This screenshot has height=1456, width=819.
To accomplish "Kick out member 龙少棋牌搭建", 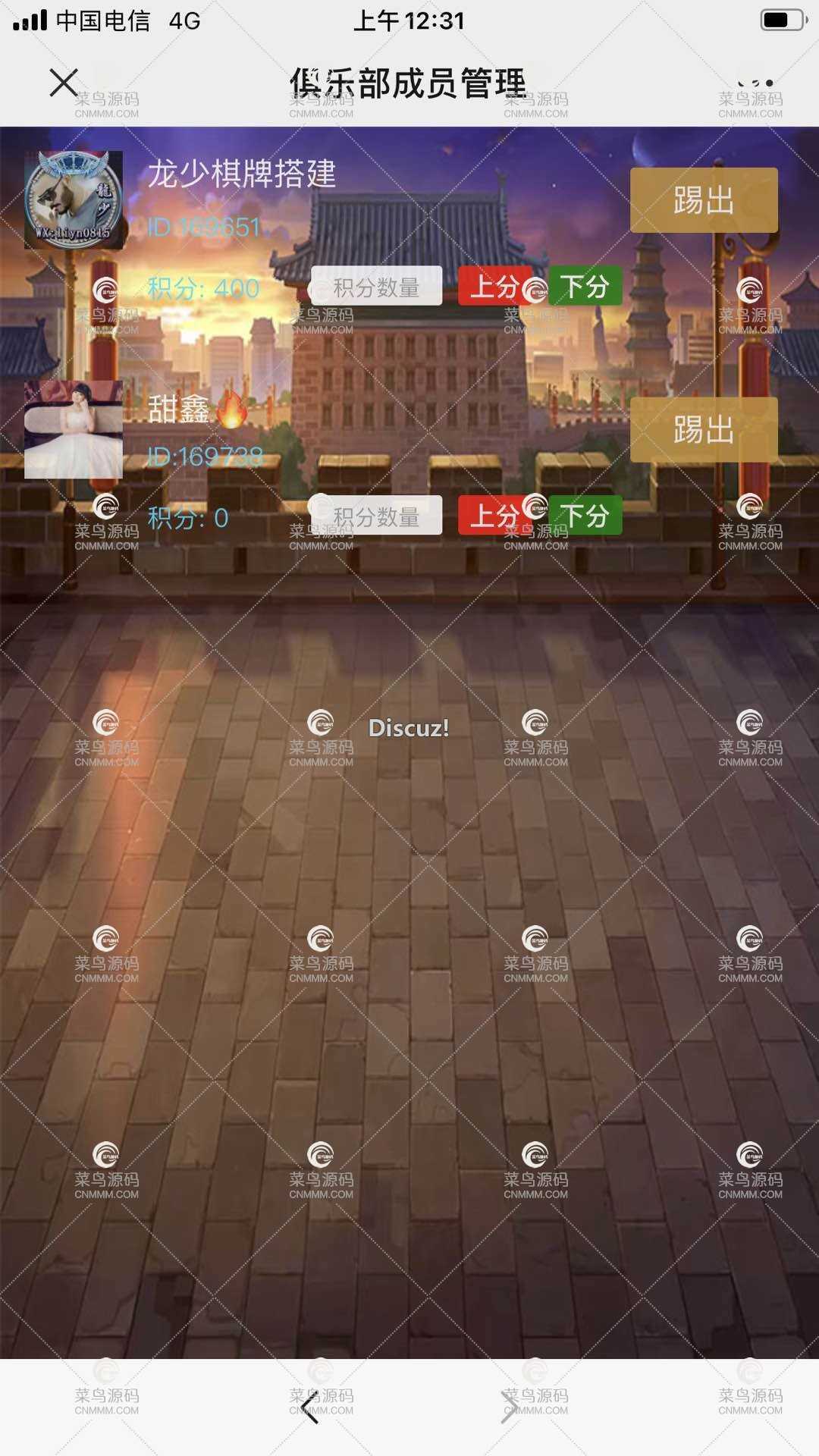I will 703,200.
